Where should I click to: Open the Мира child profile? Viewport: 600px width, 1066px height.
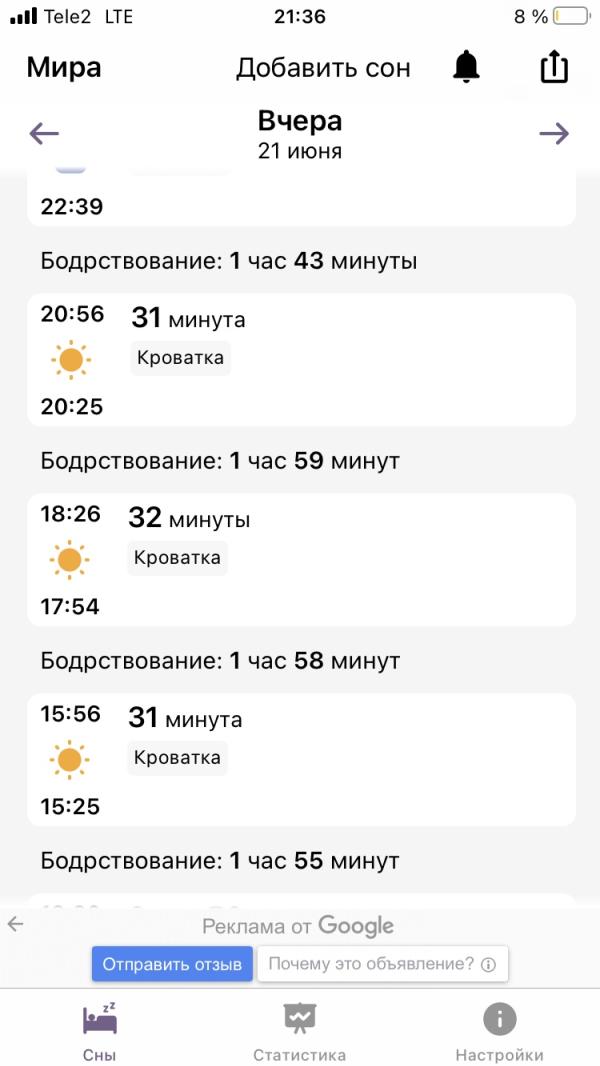(64, 68)
